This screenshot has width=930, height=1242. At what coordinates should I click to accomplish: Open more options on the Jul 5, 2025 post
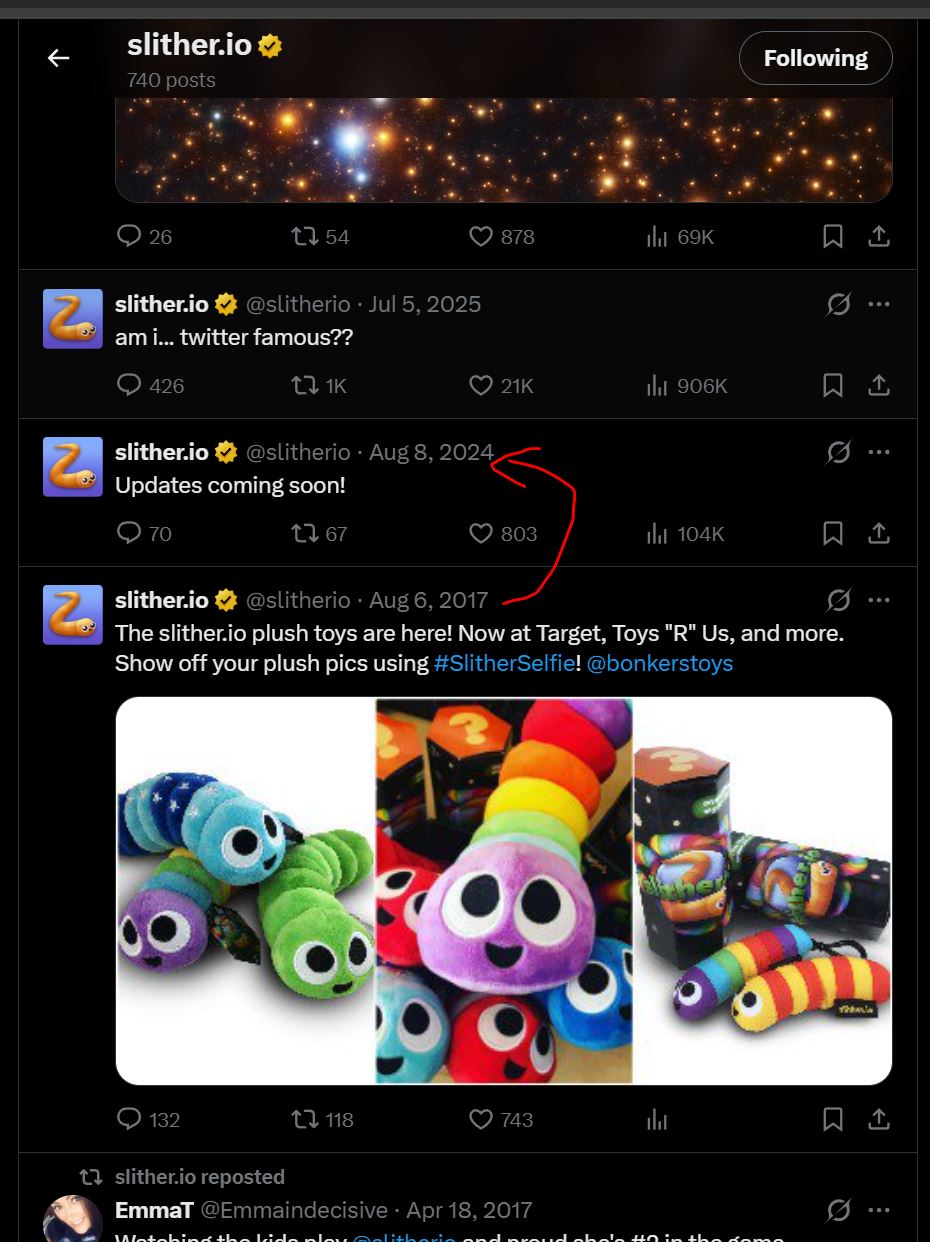pos(878,304)
